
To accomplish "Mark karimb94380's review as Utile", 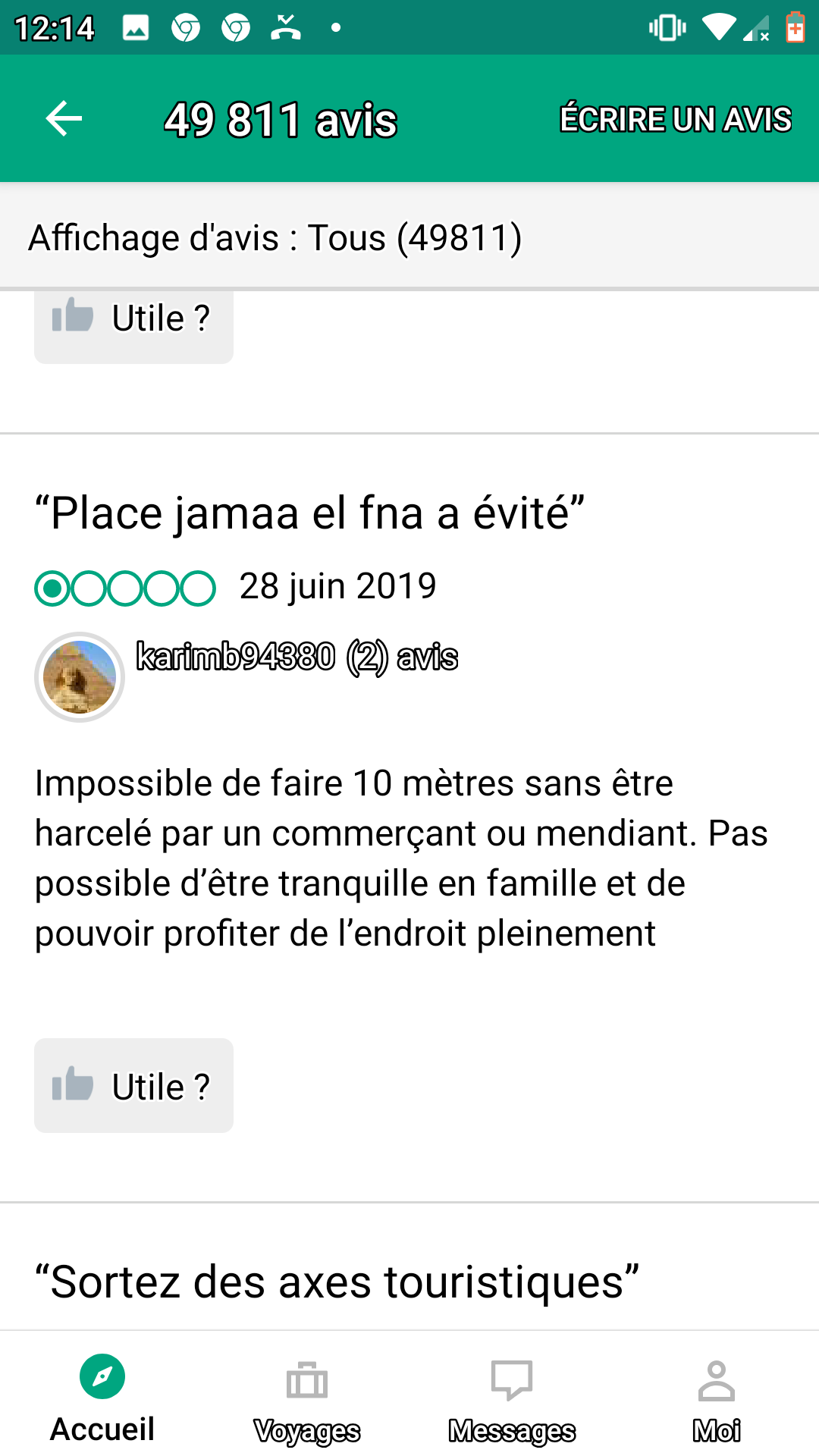I will [x=133, y=1085].
